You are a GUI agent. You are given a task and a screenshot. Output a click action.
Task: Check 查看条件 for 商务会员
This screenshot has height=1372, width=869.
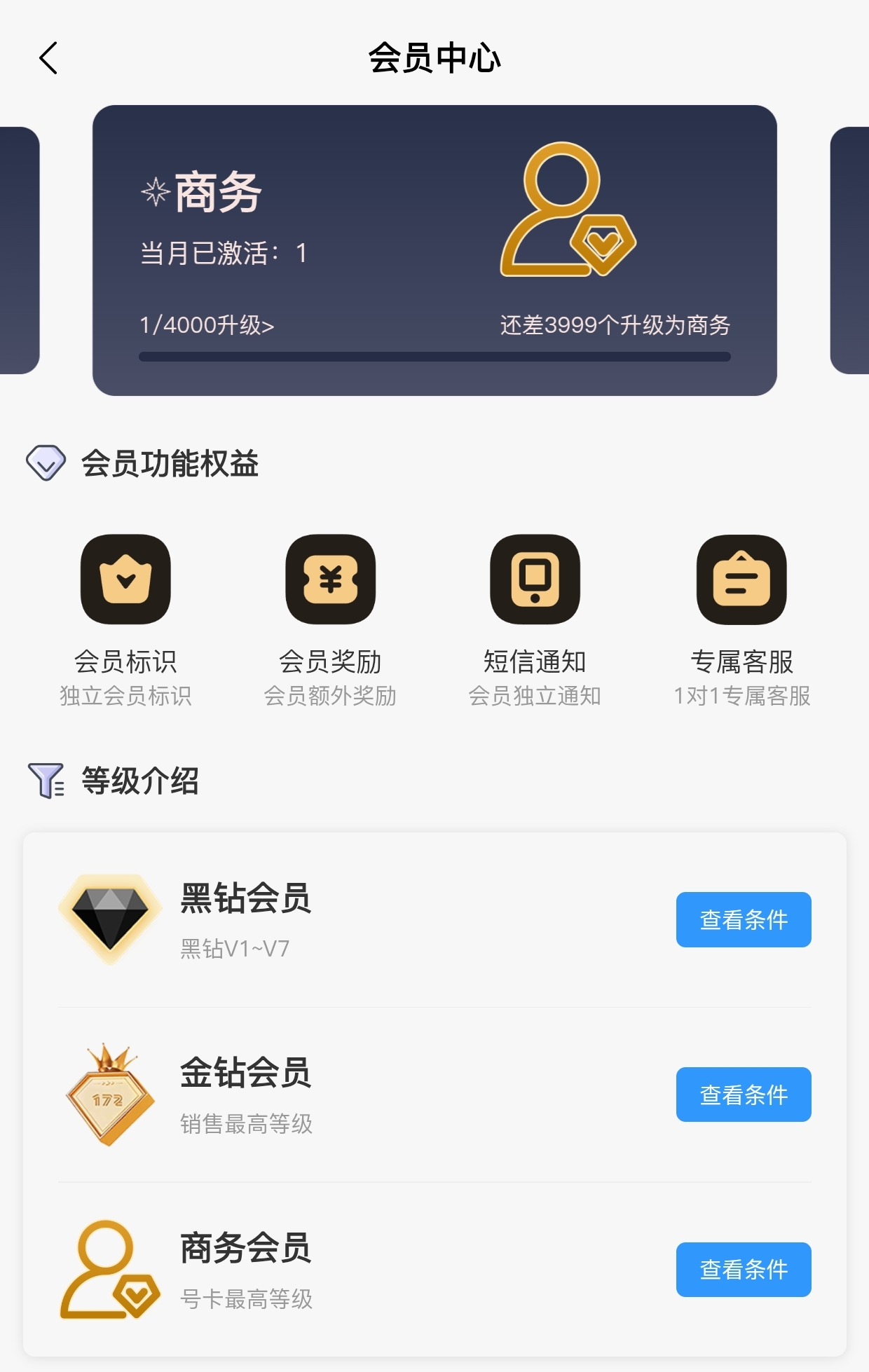[x=743, y=1270]
